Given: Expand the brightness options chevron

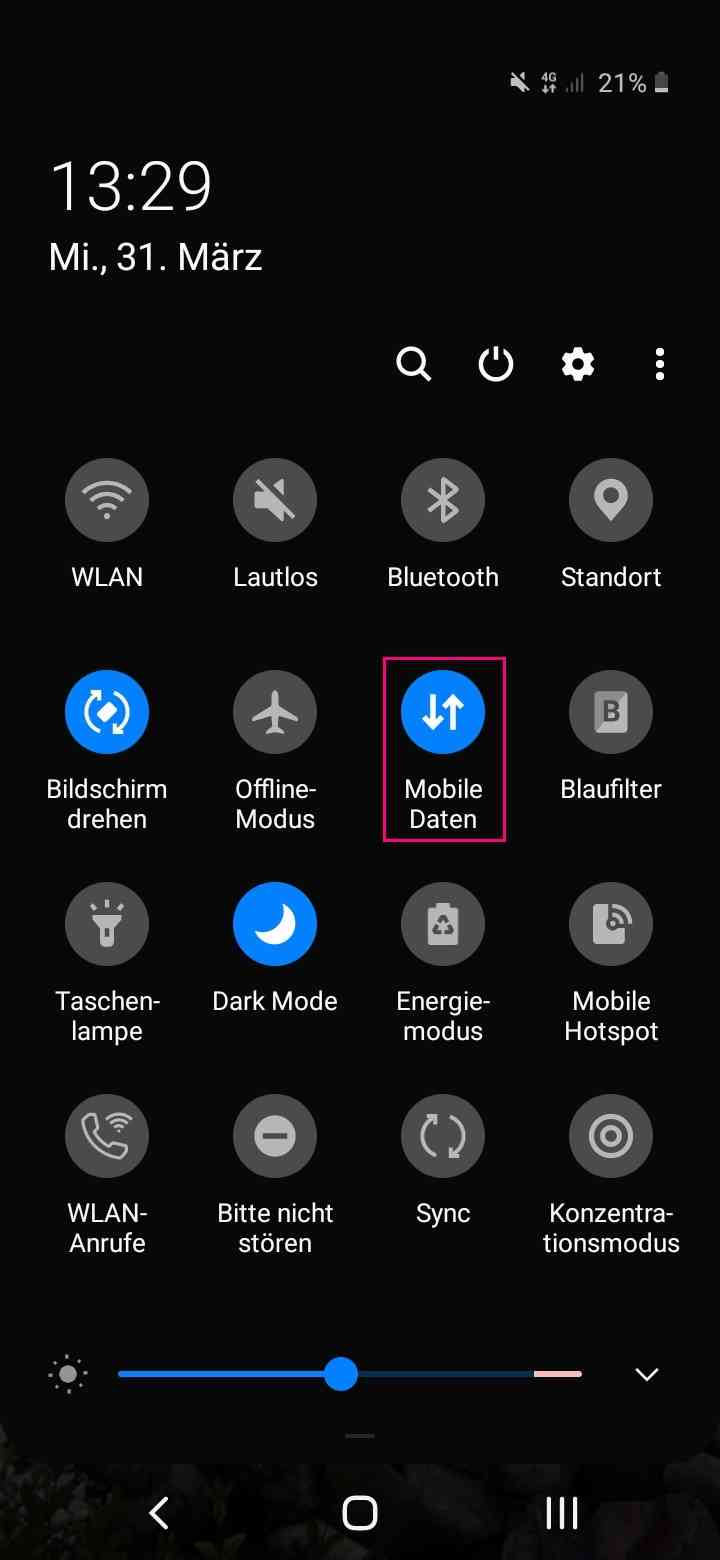Looking at the screenshot, I should click(x=647, y=1374).
